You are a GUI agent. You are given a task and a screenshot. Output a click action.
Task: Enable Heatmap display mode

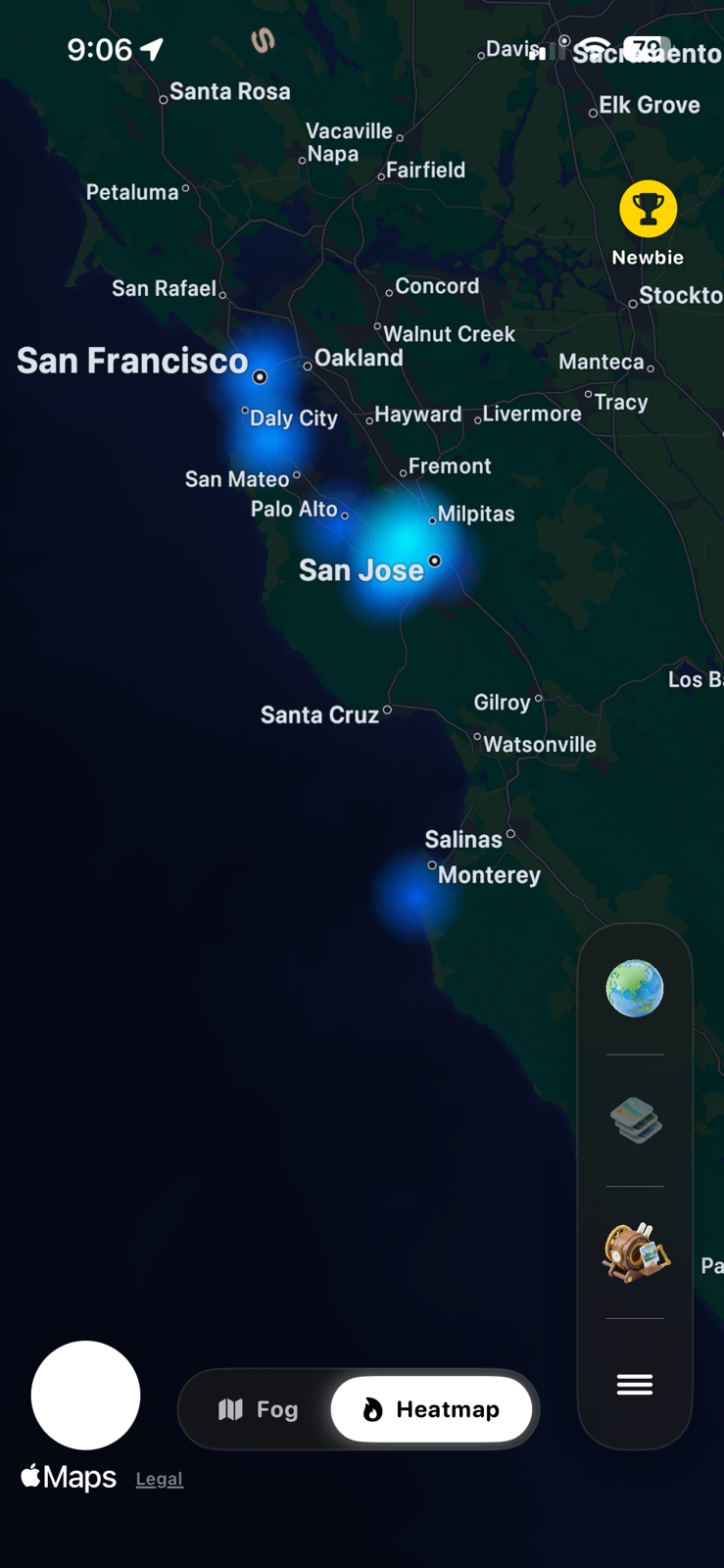(432, 1408)
